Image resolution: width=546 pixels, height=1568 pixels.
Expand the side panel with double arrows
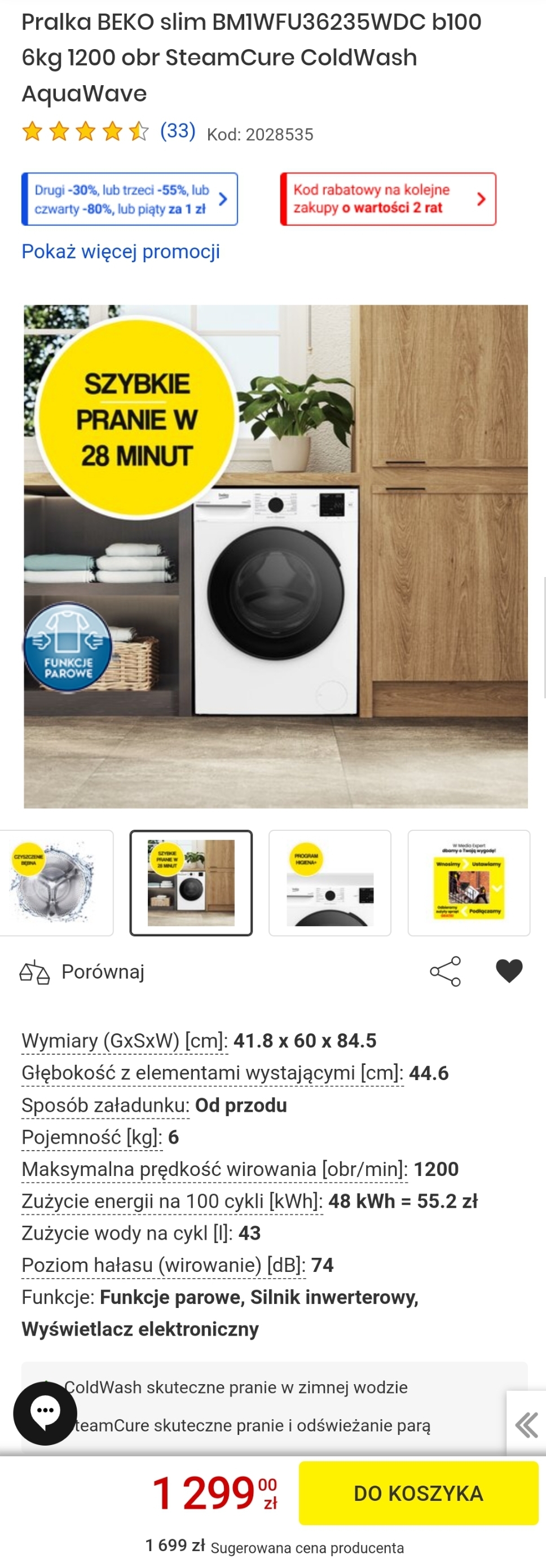tap(526, 1425)
